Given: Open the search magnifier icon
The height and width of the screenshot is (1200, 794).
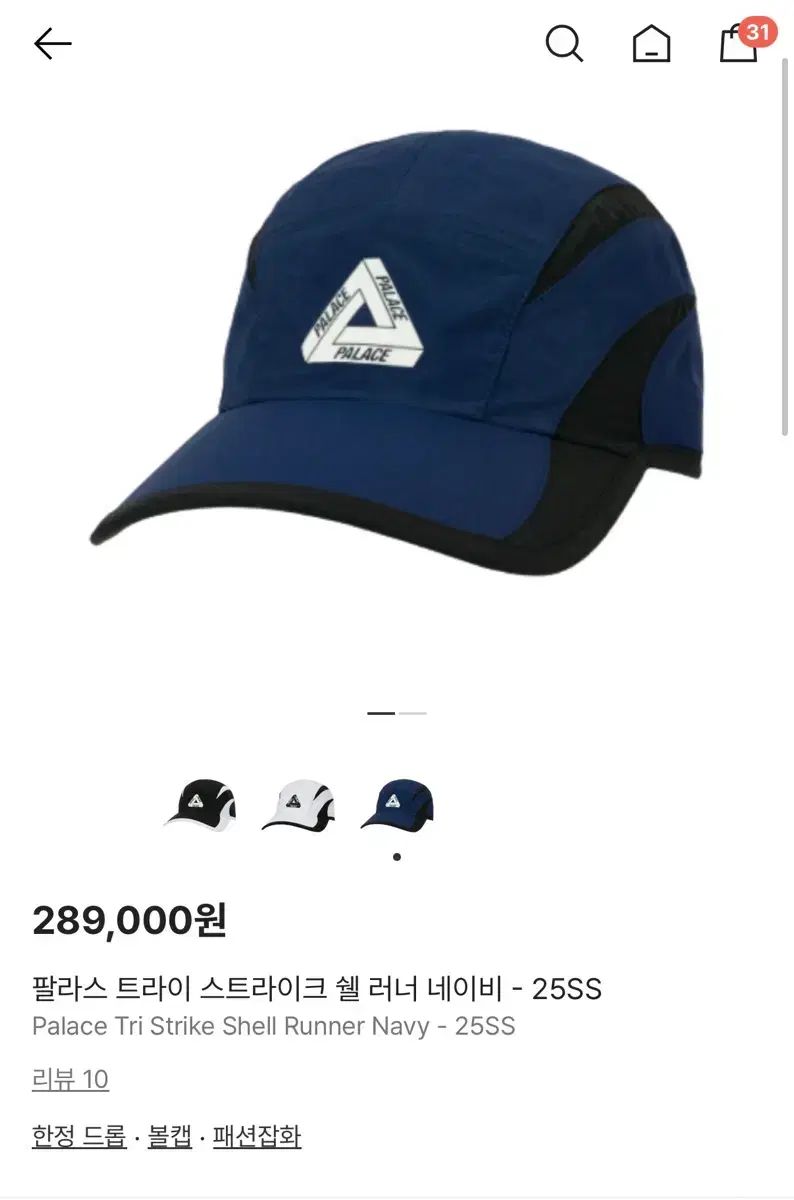Looking at the screenshot, I should tap(564, 43).
